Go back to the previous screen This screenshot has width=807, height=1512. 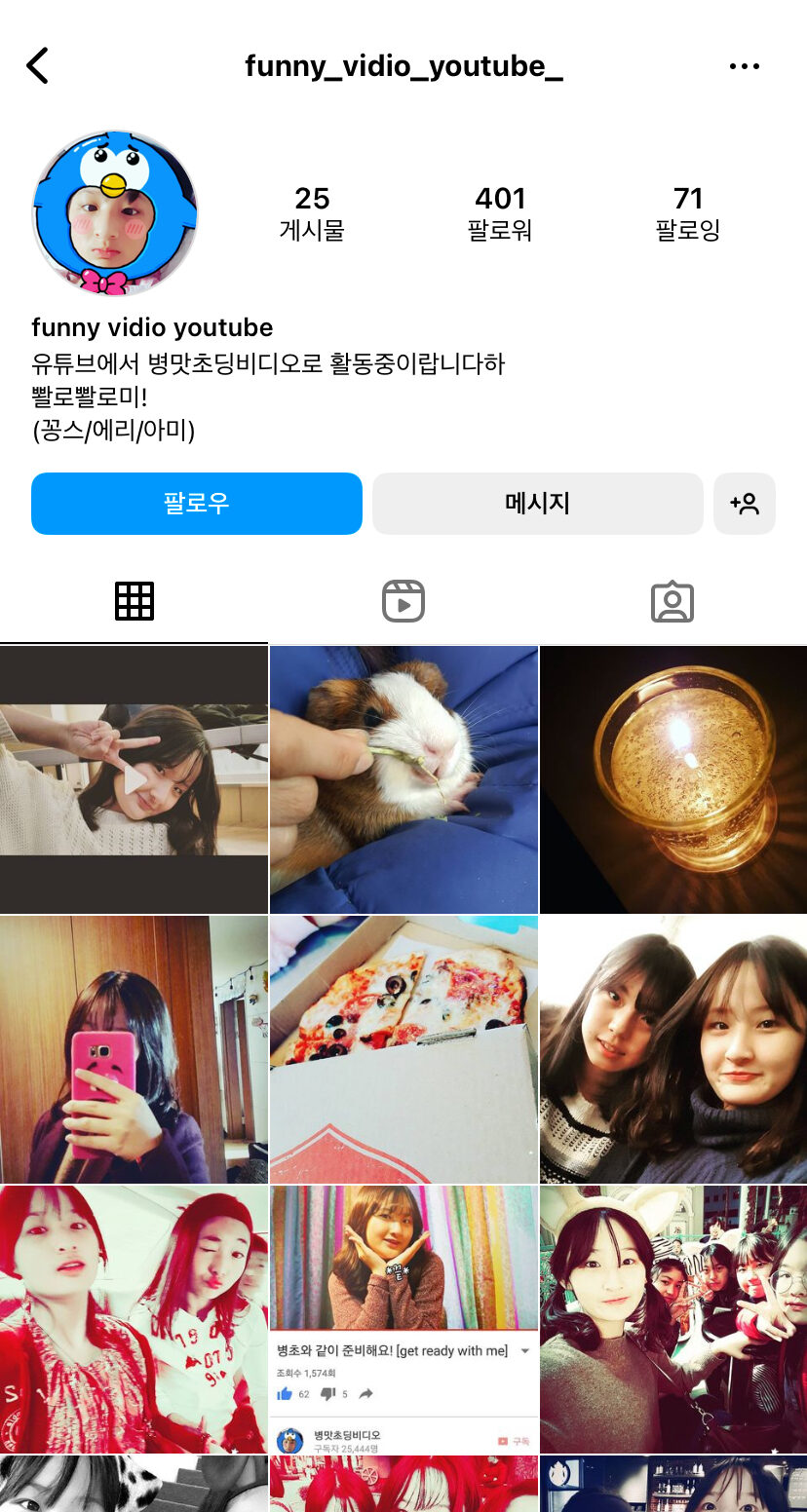point(37,66)
